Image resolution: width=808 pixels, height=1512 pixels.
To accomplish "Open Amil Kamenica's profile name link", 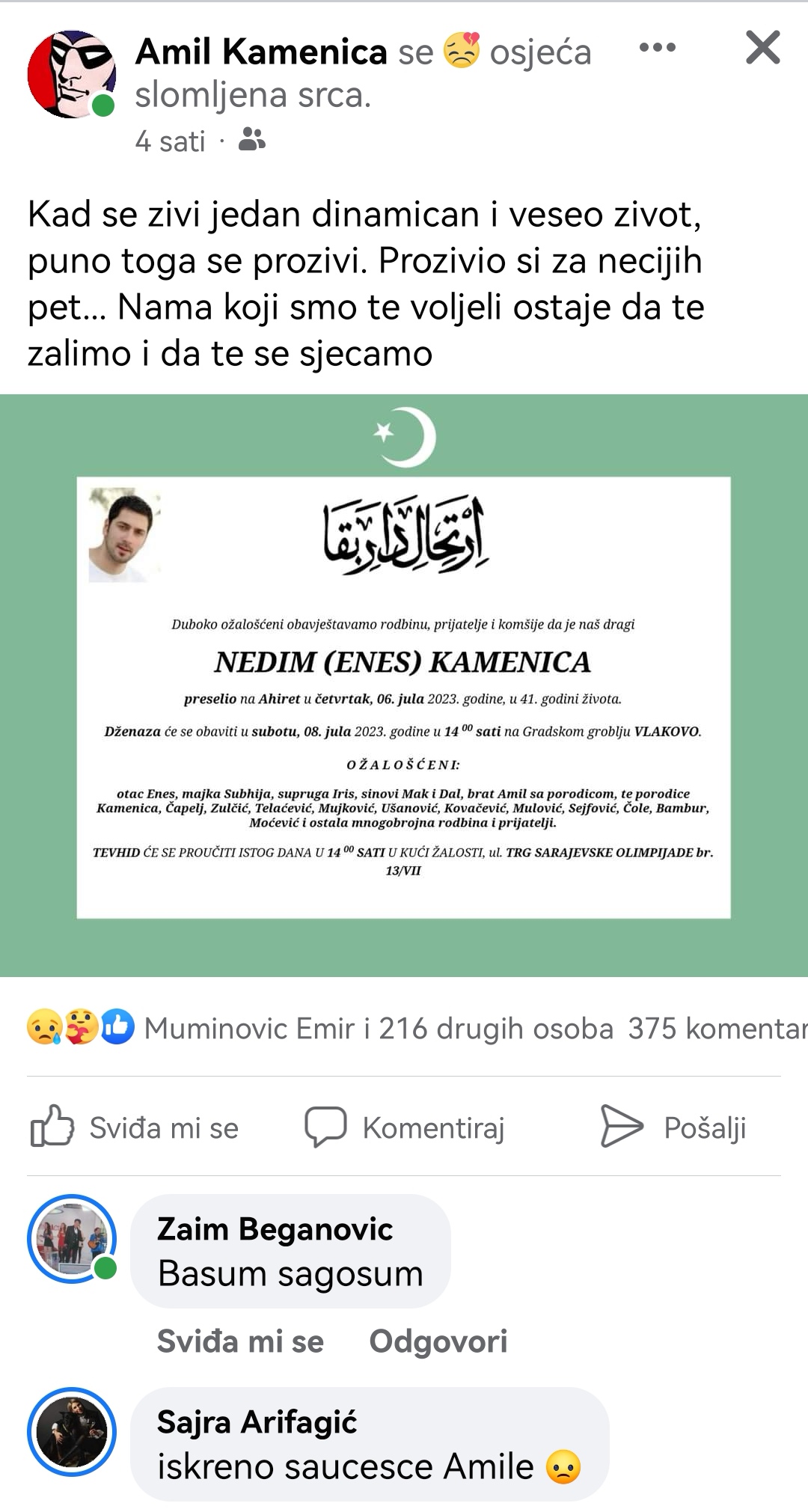I will point(261,52).
